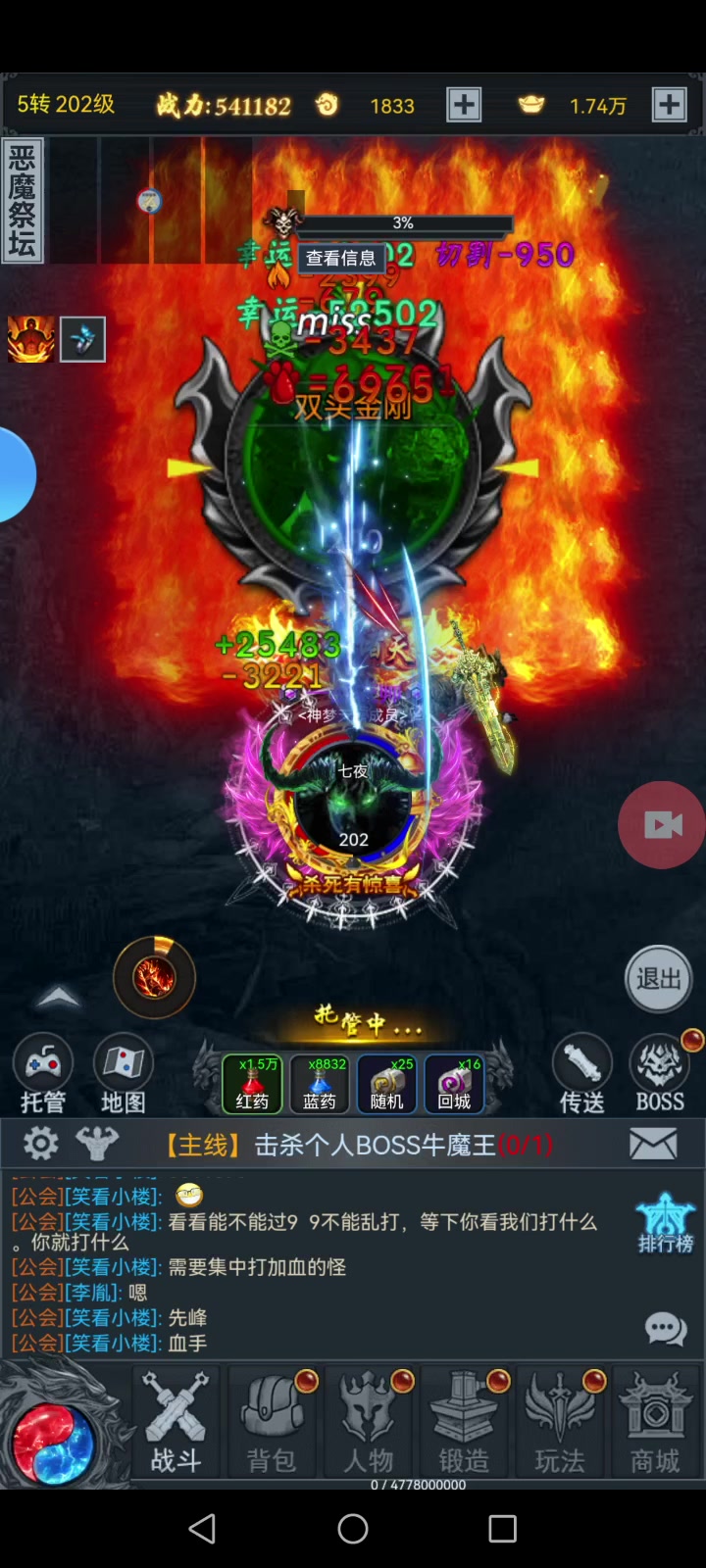Open the chat bubble icon
706x1568 pixels.
pos(666,1329)
